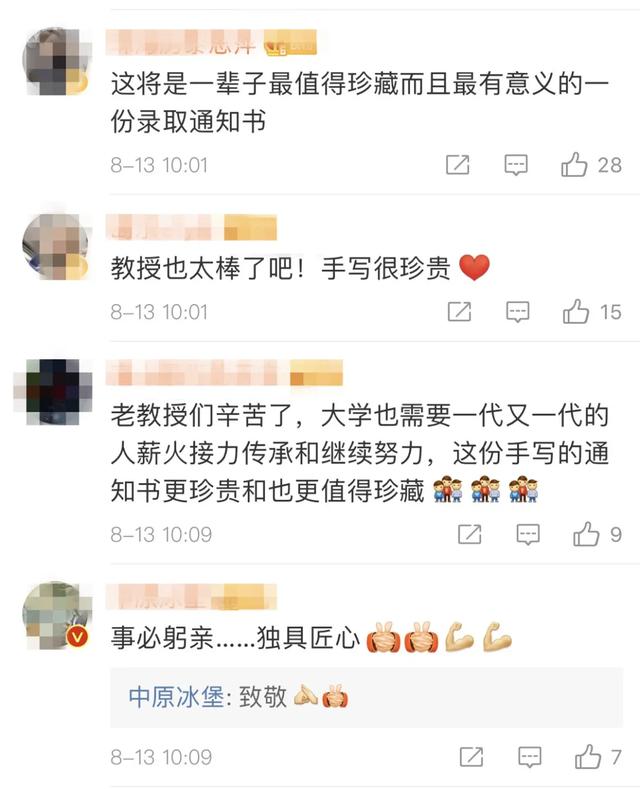Repost the comment about 最值得珍藏
The height and width of the screenshot is (789, 640).
coord(458,165)
